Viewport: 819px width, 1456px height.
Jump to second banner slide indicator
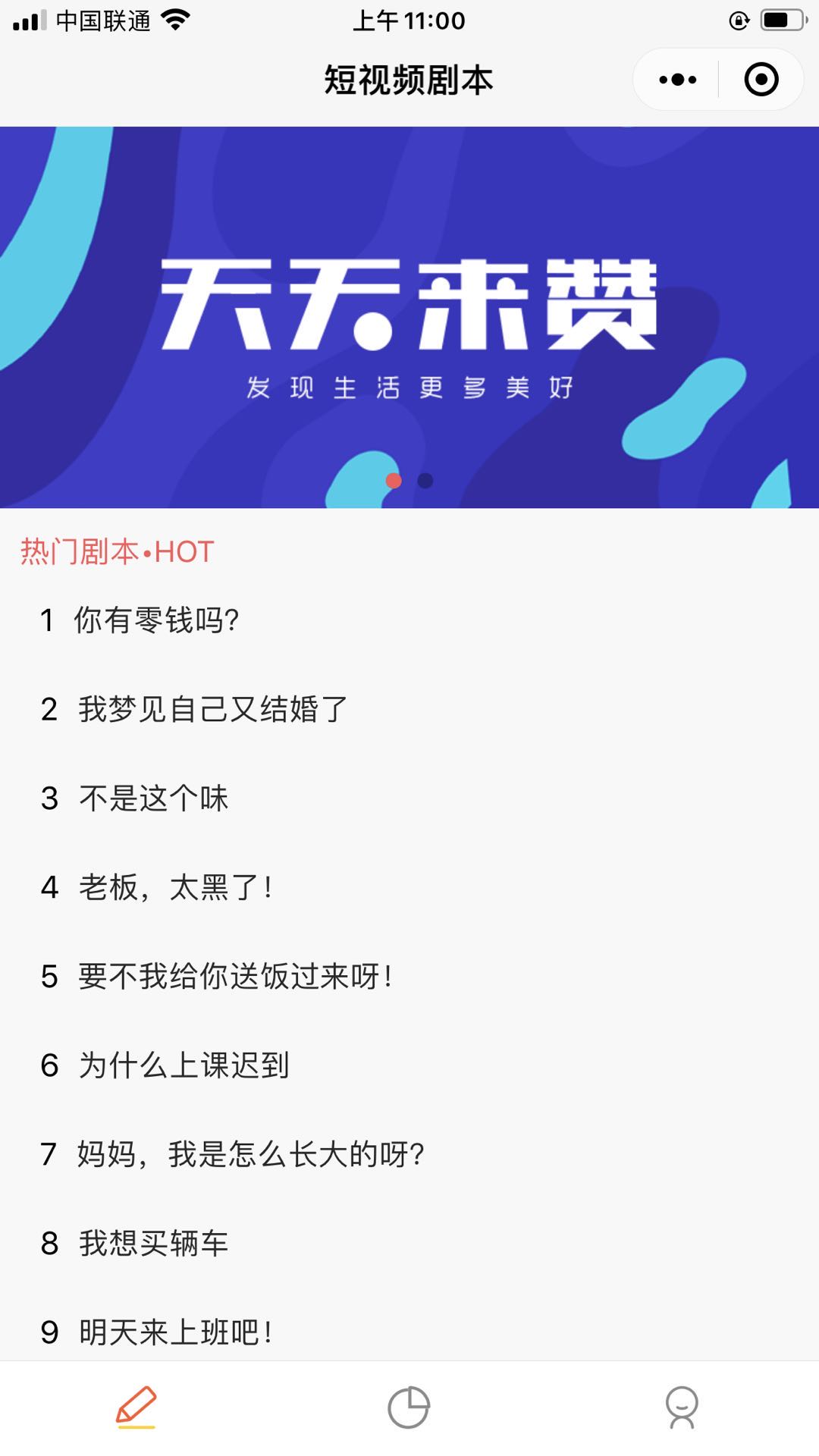coord(425,481)
